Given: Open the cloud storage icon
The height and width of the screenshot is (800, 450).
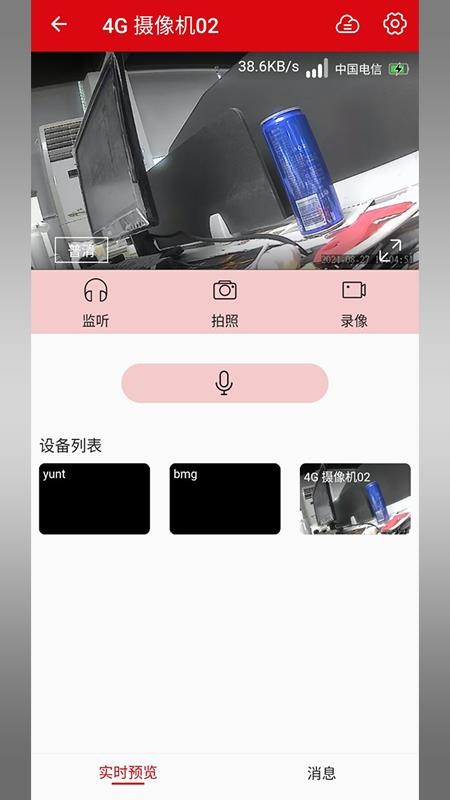Looking at the screenshot, I should click(x=347, y=24).
